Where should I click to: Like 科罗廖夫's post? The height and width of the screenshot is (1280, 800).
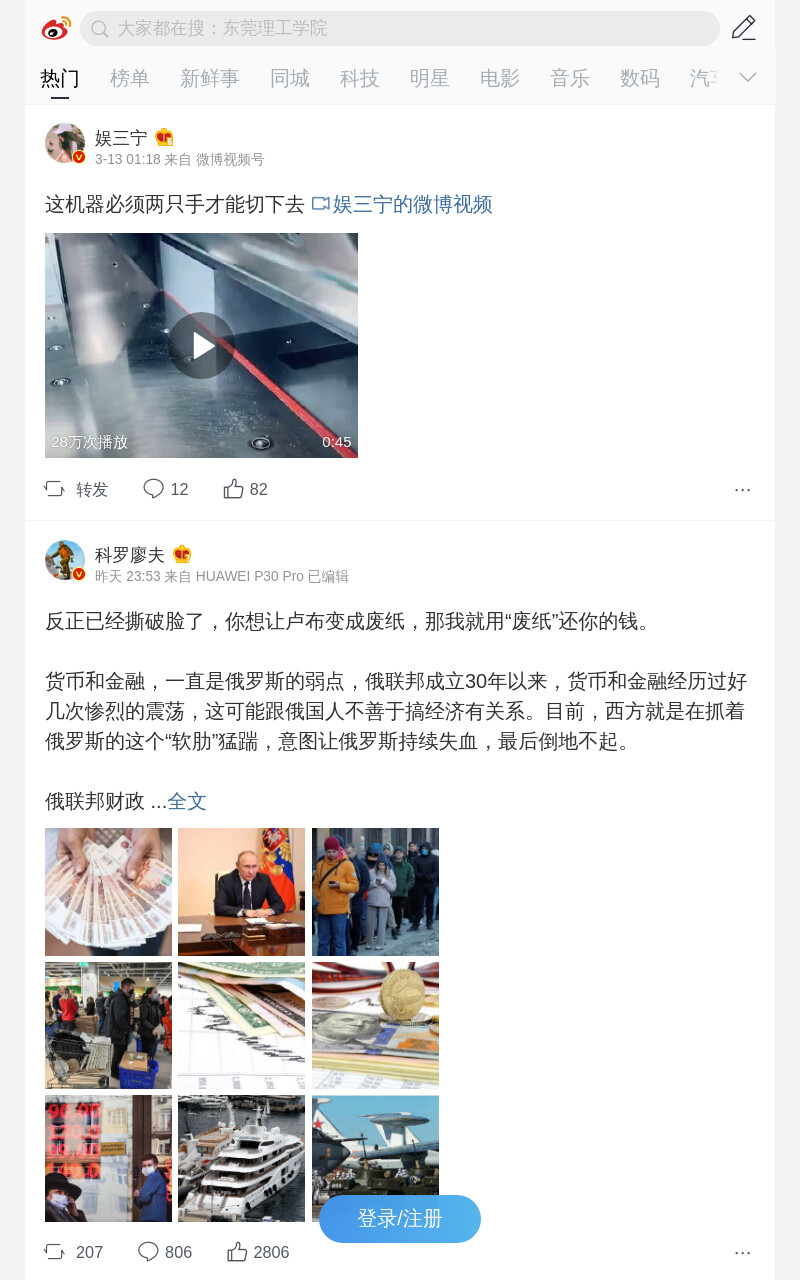258,1252
